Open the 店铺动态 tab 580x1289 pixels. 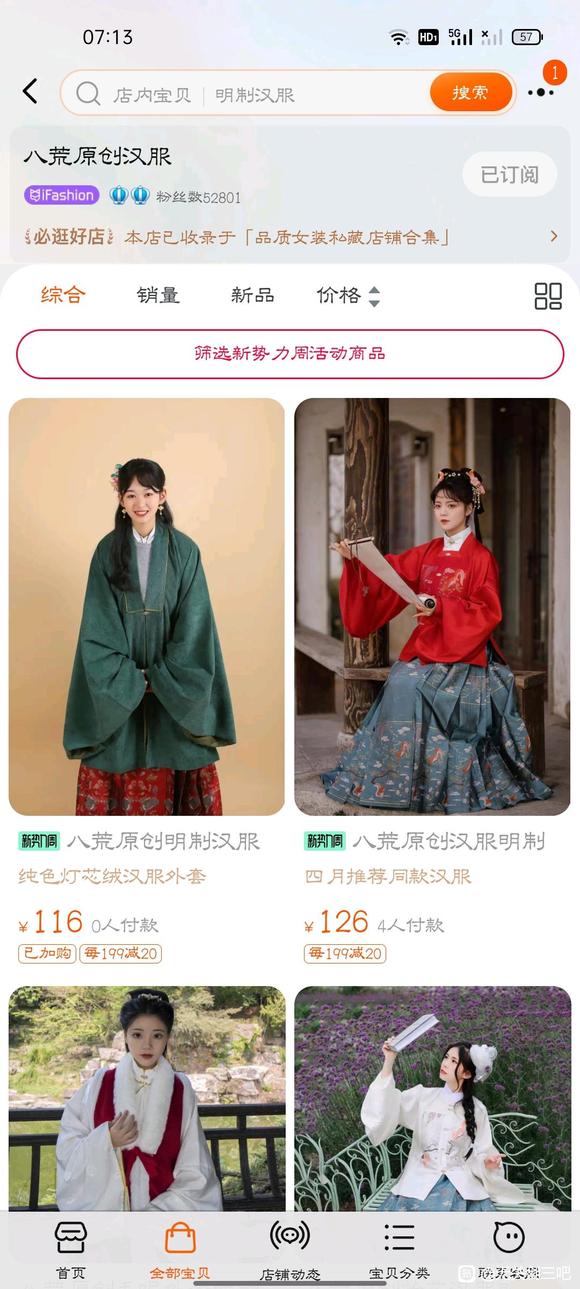pos(290,1250)
